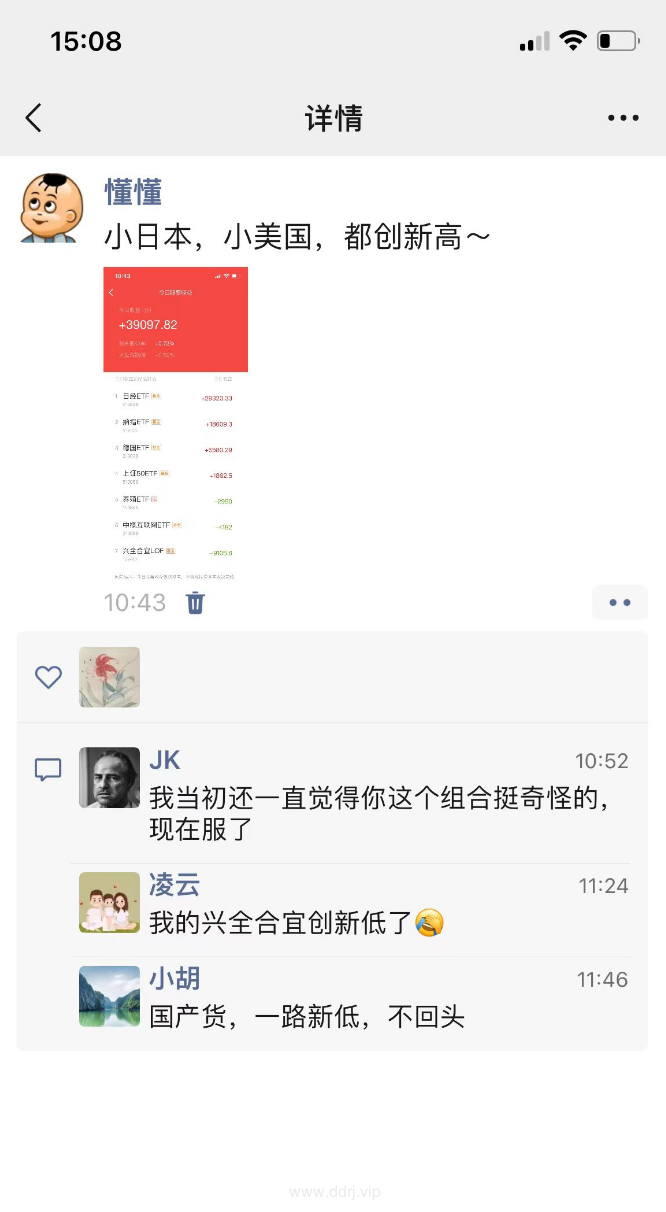Delete this moment with the trash icon
Viewport: 666px width, 1212px height.
point(195,602)
